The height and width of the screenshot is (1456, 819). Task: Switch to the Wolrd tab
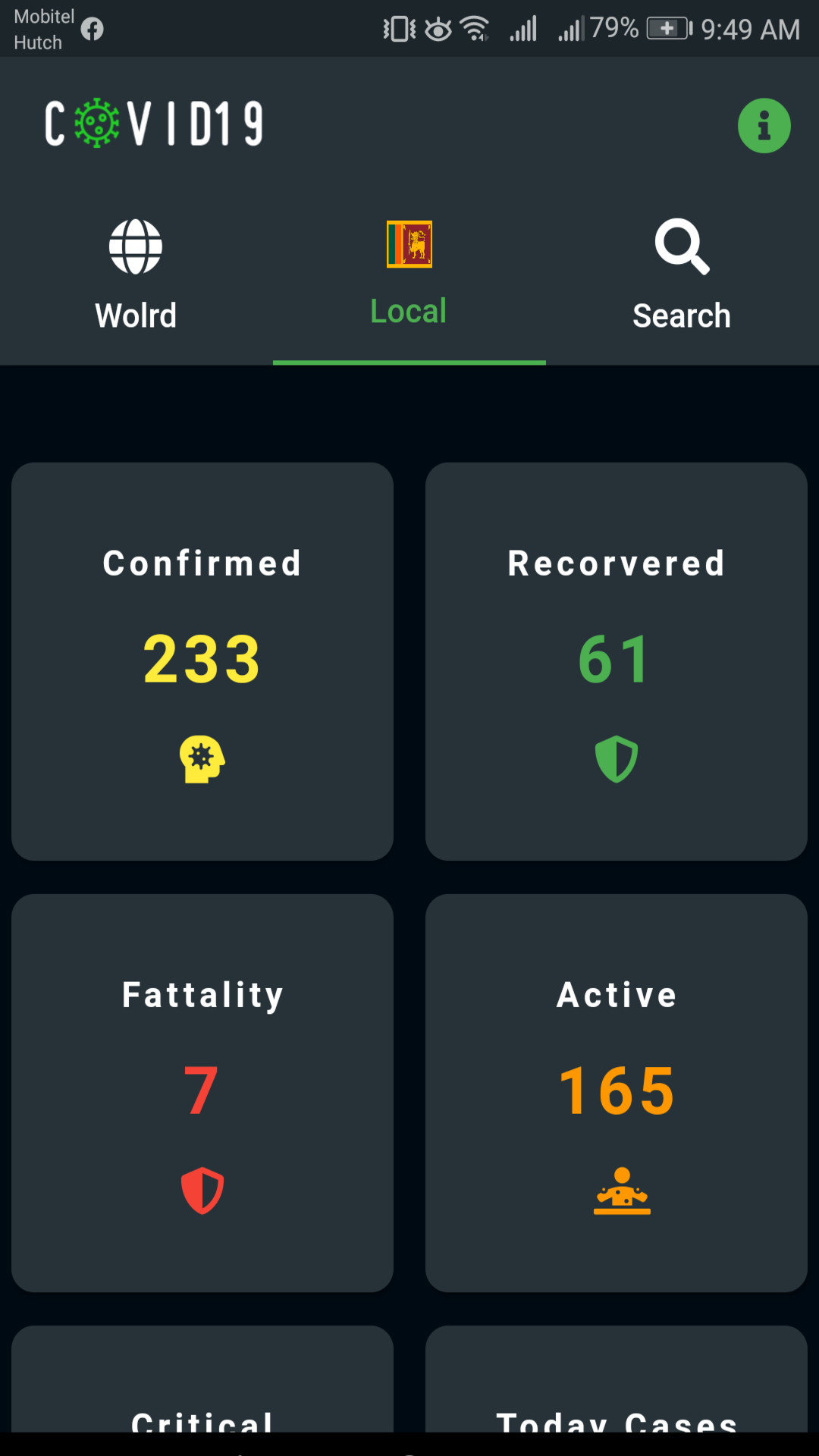coord(136,277)
